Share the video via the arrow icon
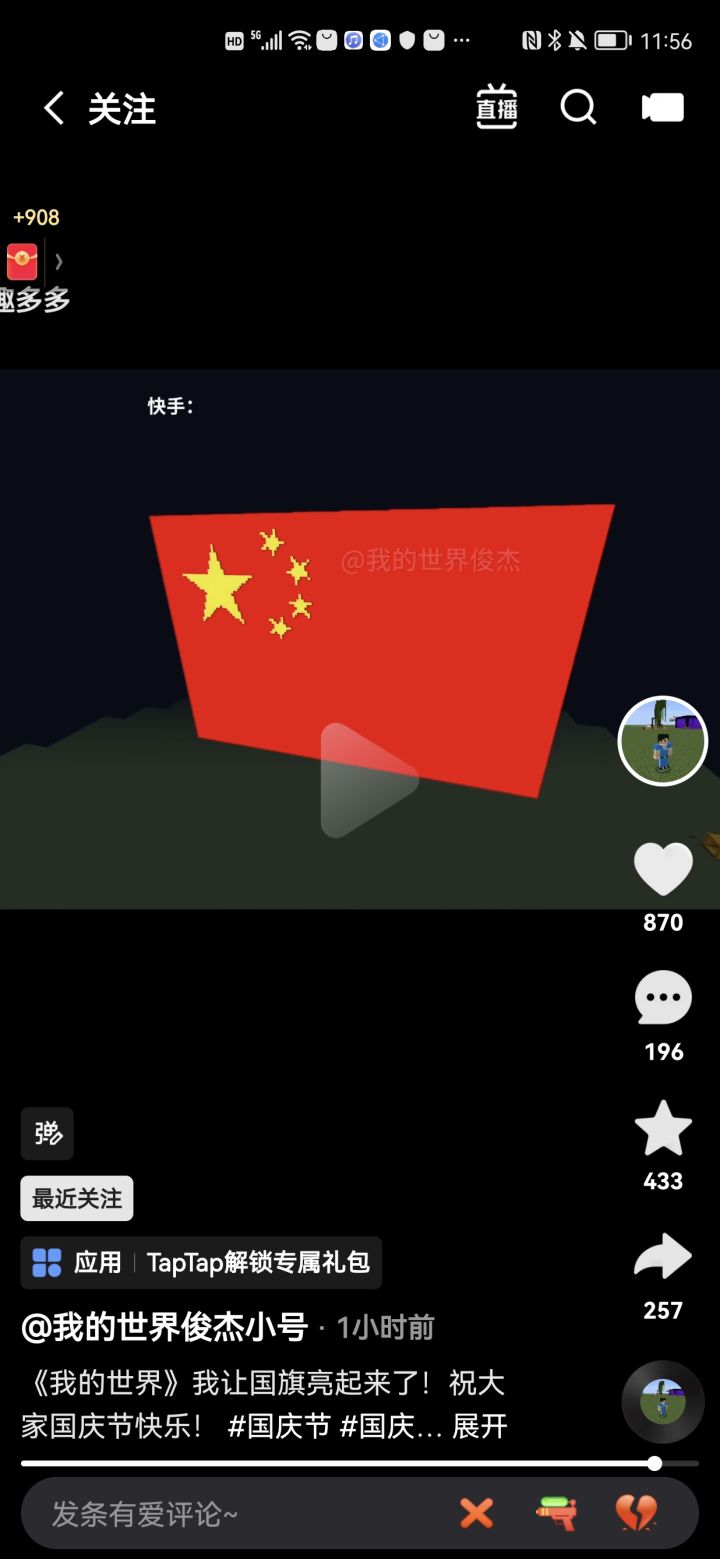This screenshot has width=720, height=1559. click(x=662, y=1257)
